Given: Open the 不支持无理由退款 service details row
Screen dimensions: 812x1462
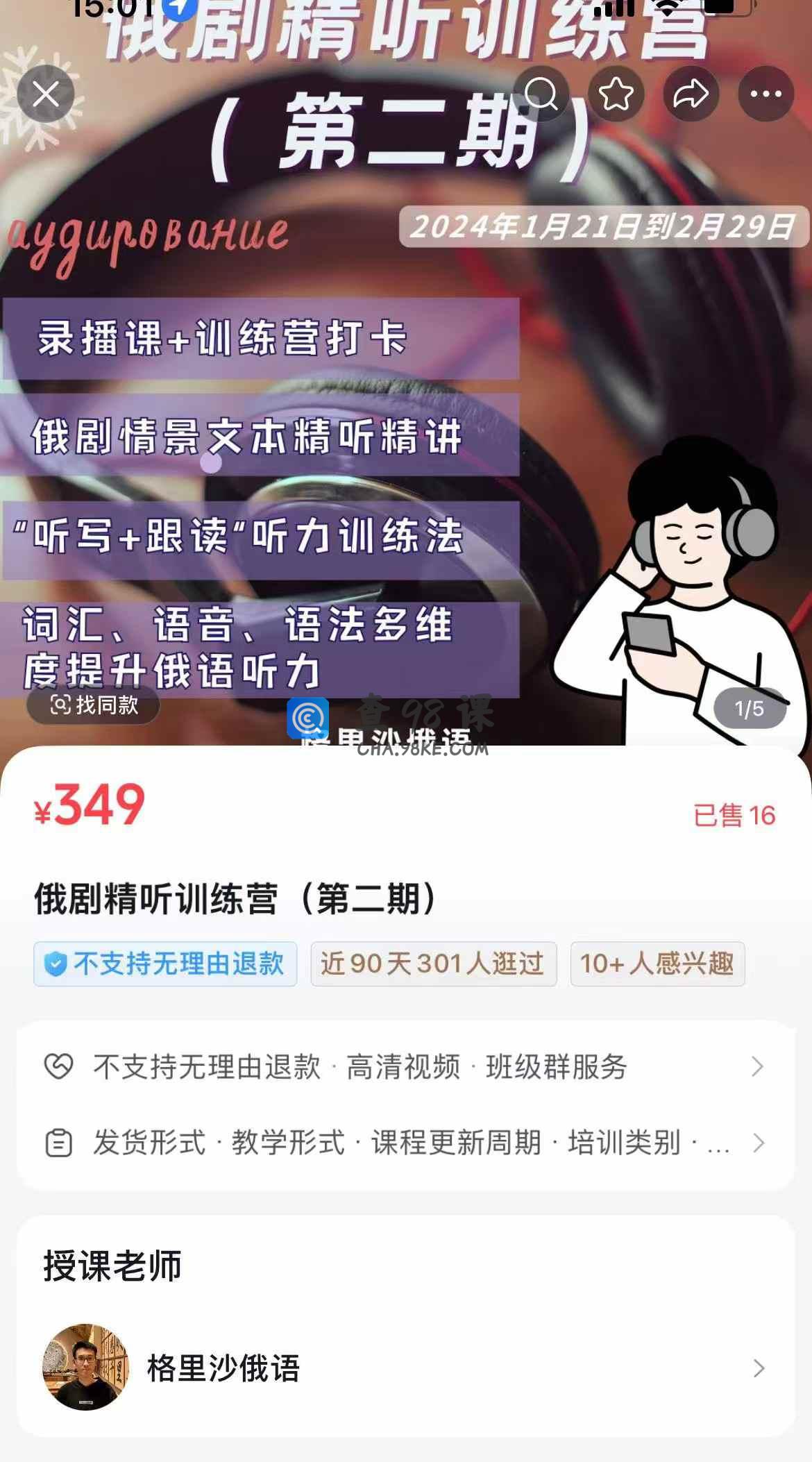Looking at the screenshot, I should point(405,1067).
